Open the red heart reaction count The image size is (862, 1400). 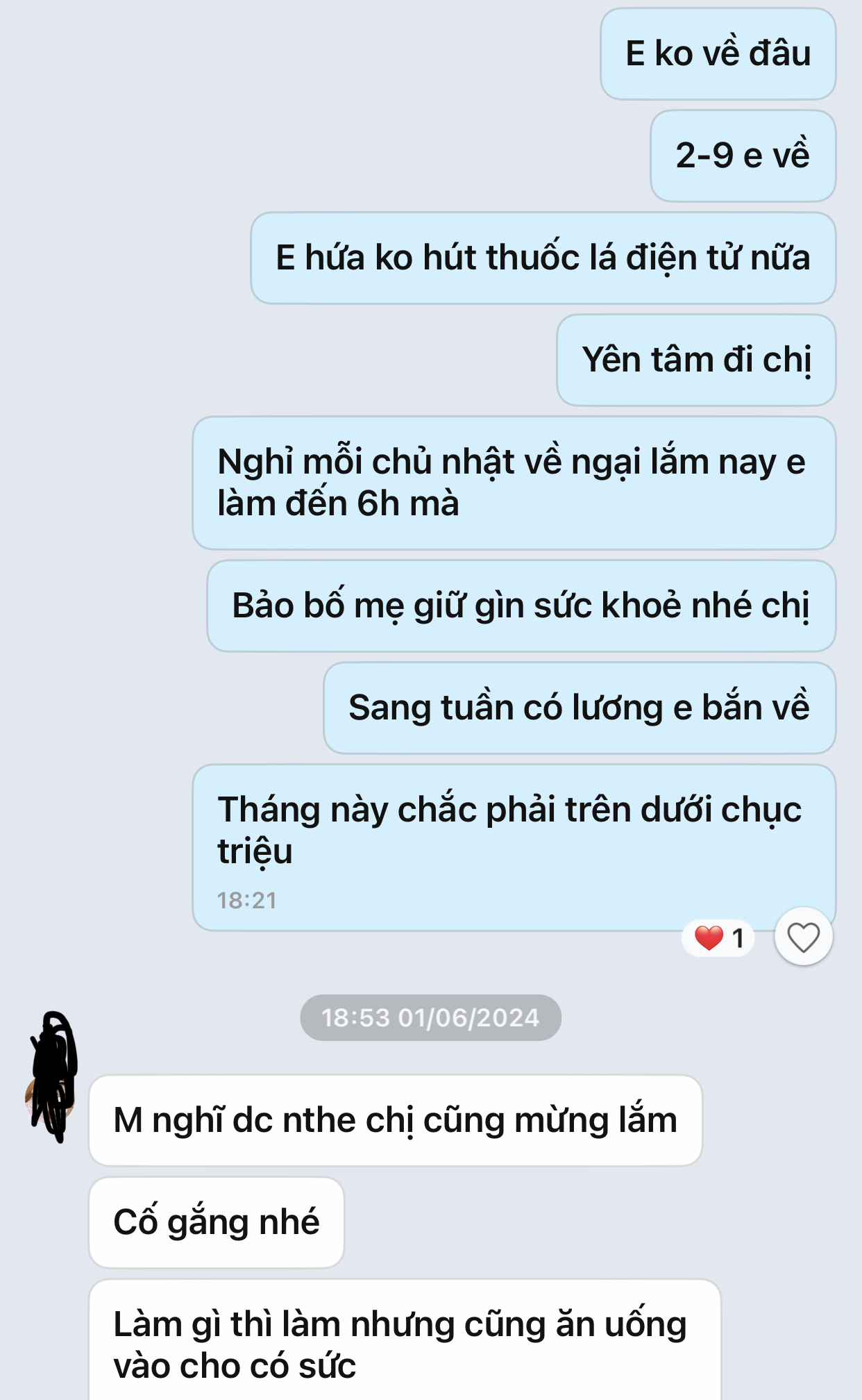point(719,938)
